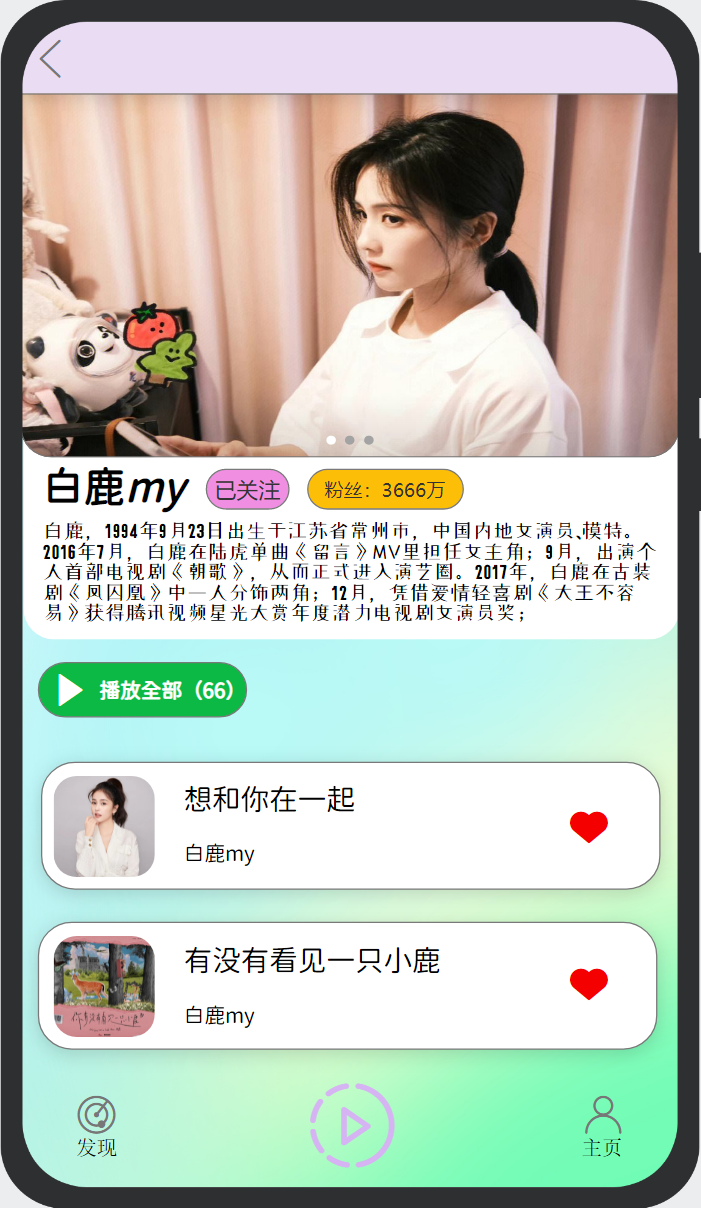This screenshot has height=1208, width=701.
Task: Switch to the 主页 tab
Action: click(x=602, y=1126)
